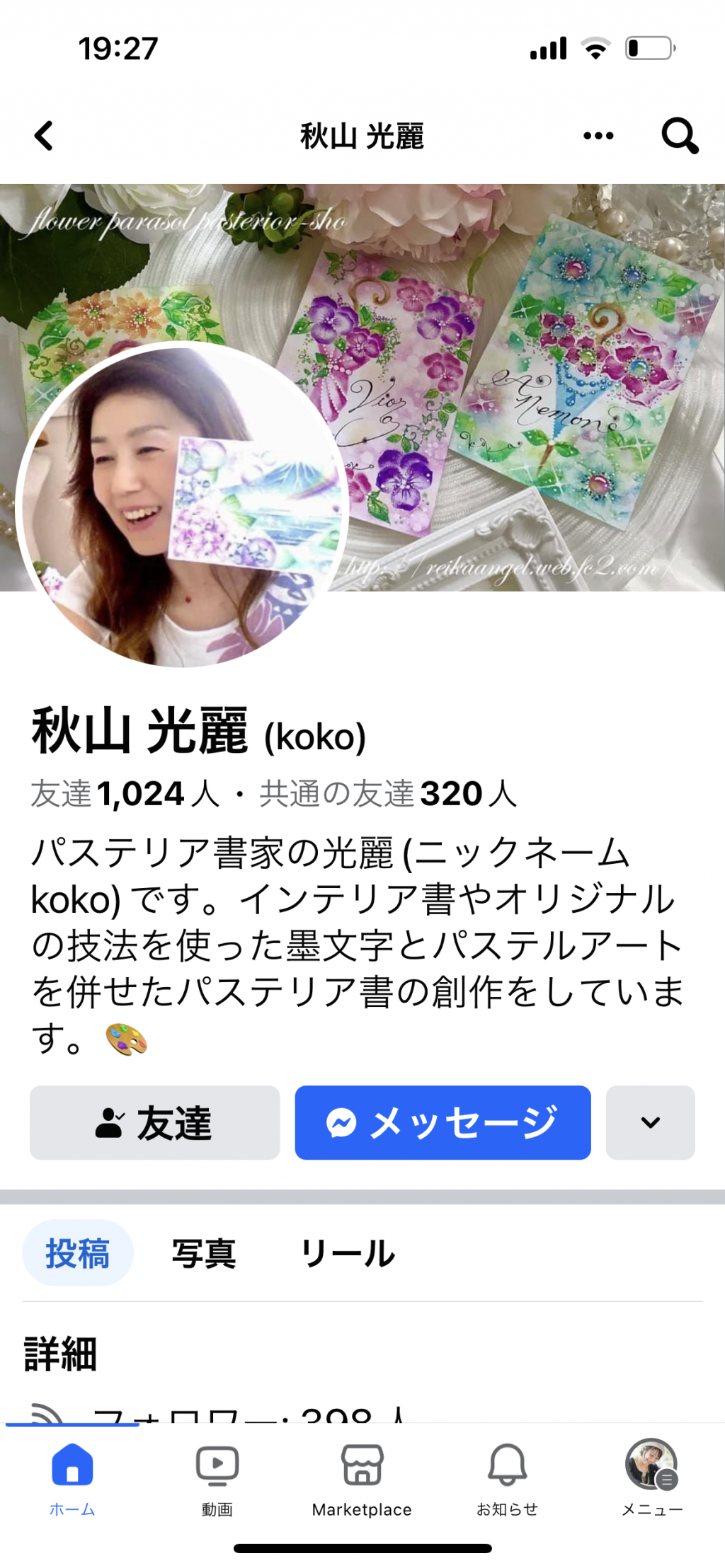Open the 動画 video tab
Screen dimensions: 725x1568
[217, 1479]
